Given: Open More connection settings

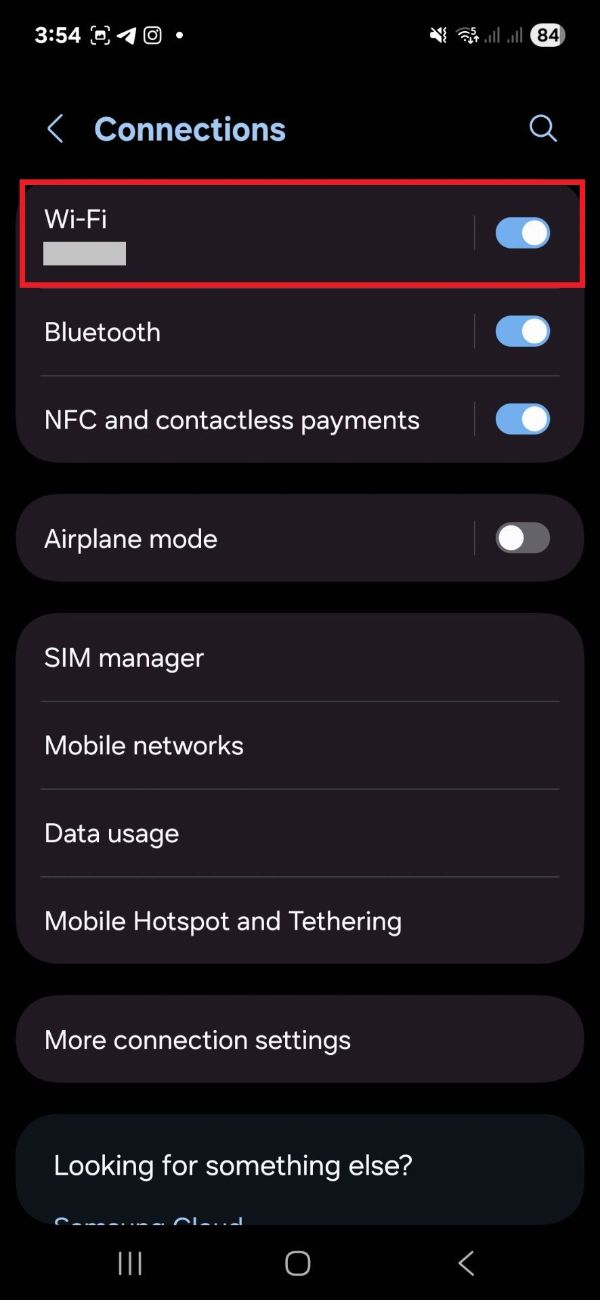Looking at the screenshot, I should click(300, 1040).
